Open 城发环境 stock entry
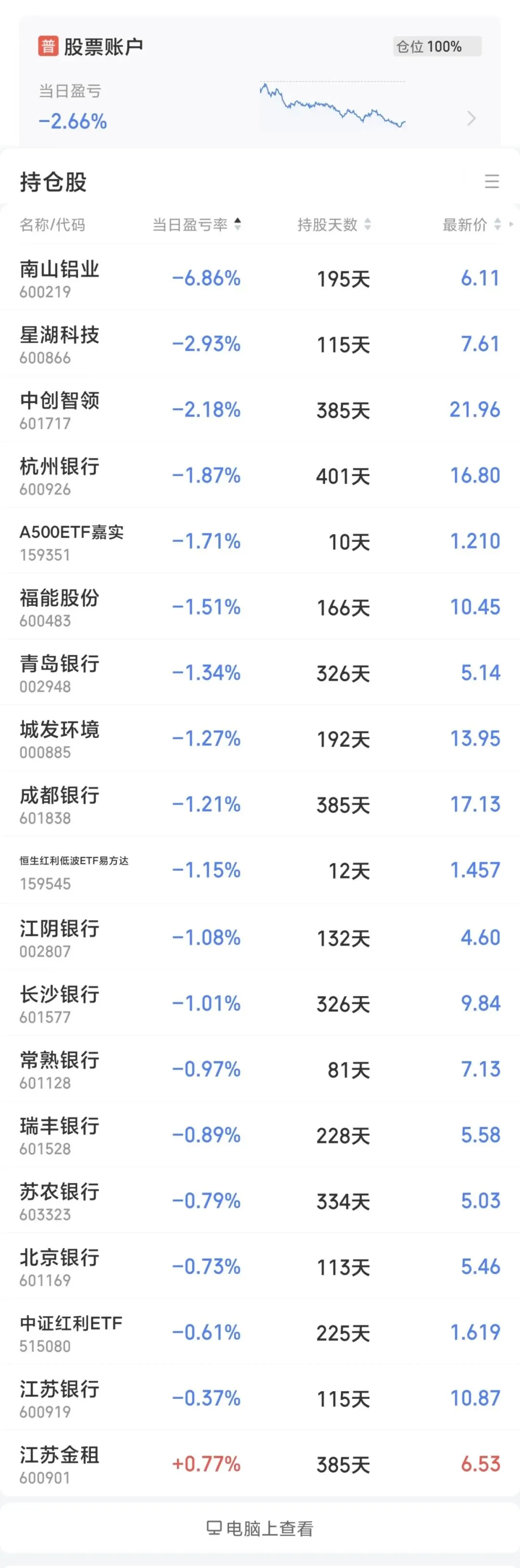Viewport: 520px width, 1568px height. click(x=260, y=738)
